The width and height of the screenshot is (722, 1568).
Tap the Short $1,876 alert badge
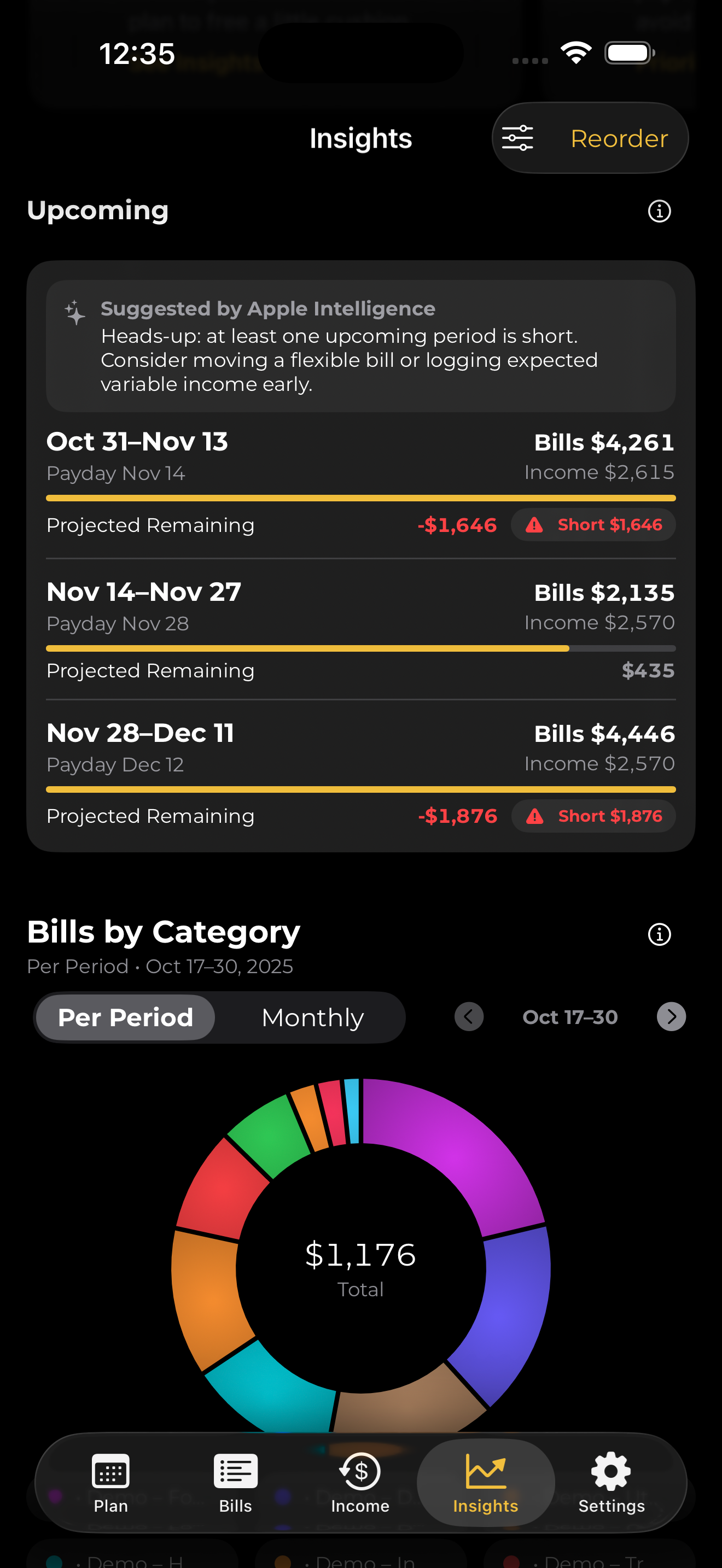click(x=593, y=816)
